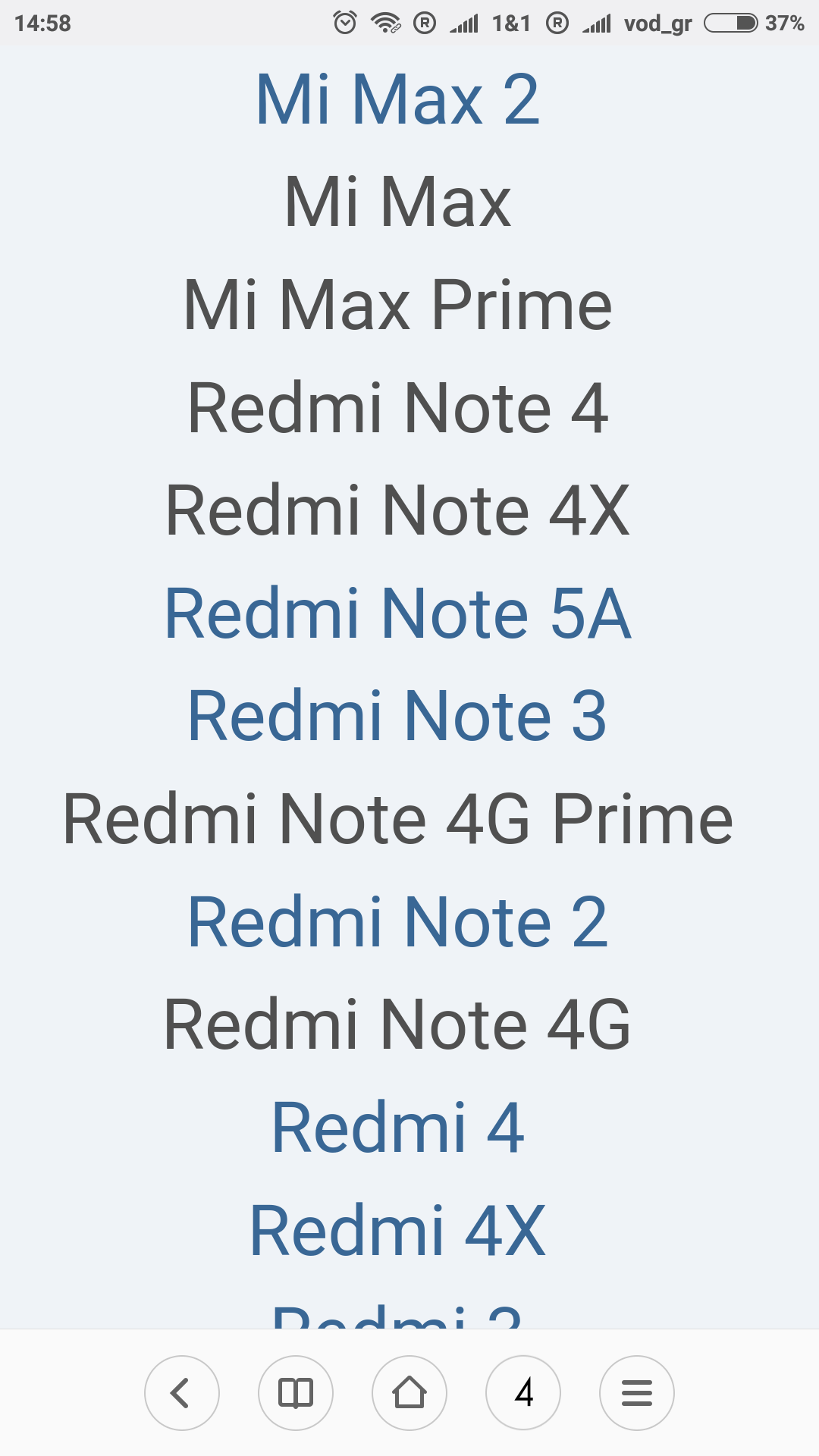Go back to the previous page
This screenshot has height=1456, width=819.
pyautogui.click(x=182, y=1393)
